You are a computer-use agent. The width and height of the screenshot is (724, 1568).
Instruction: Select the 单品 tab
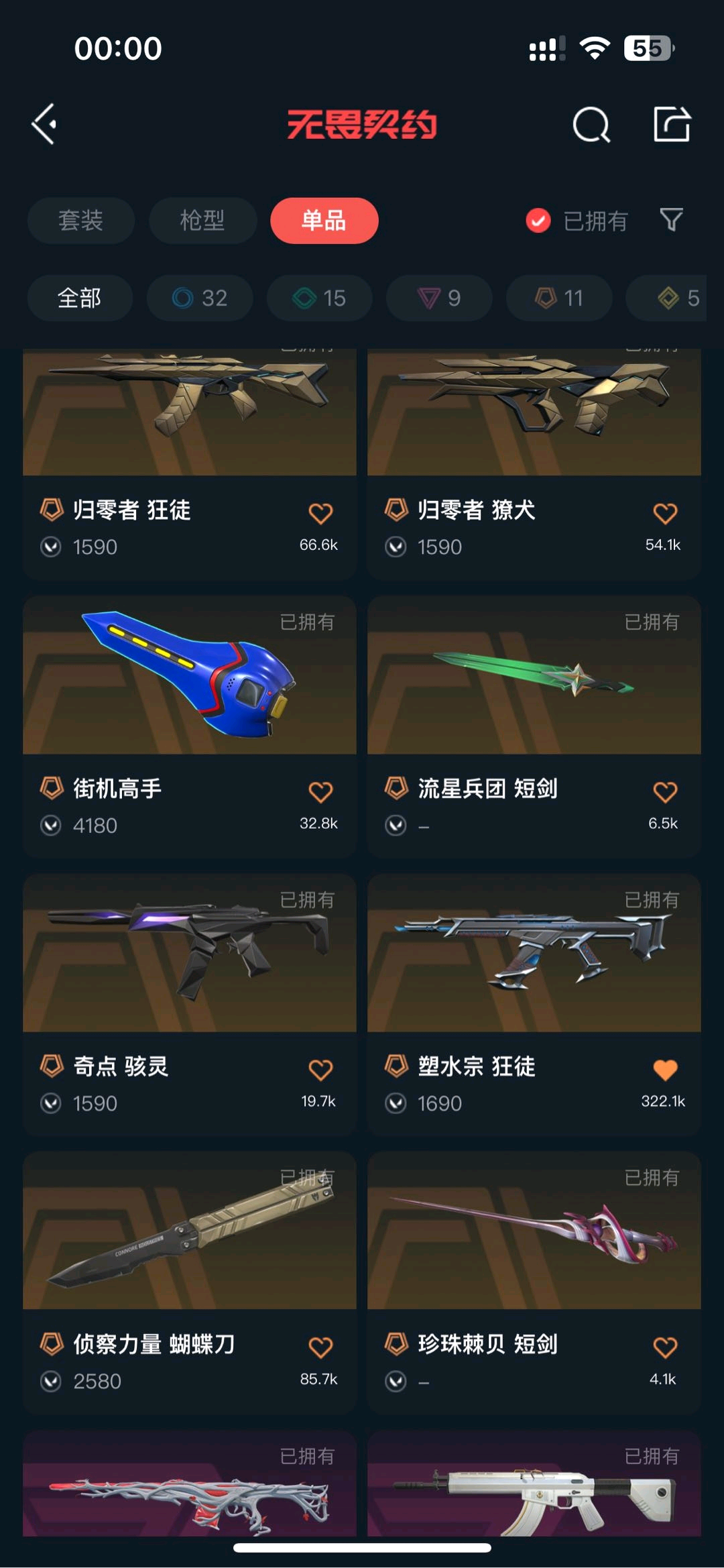point(324,221)
